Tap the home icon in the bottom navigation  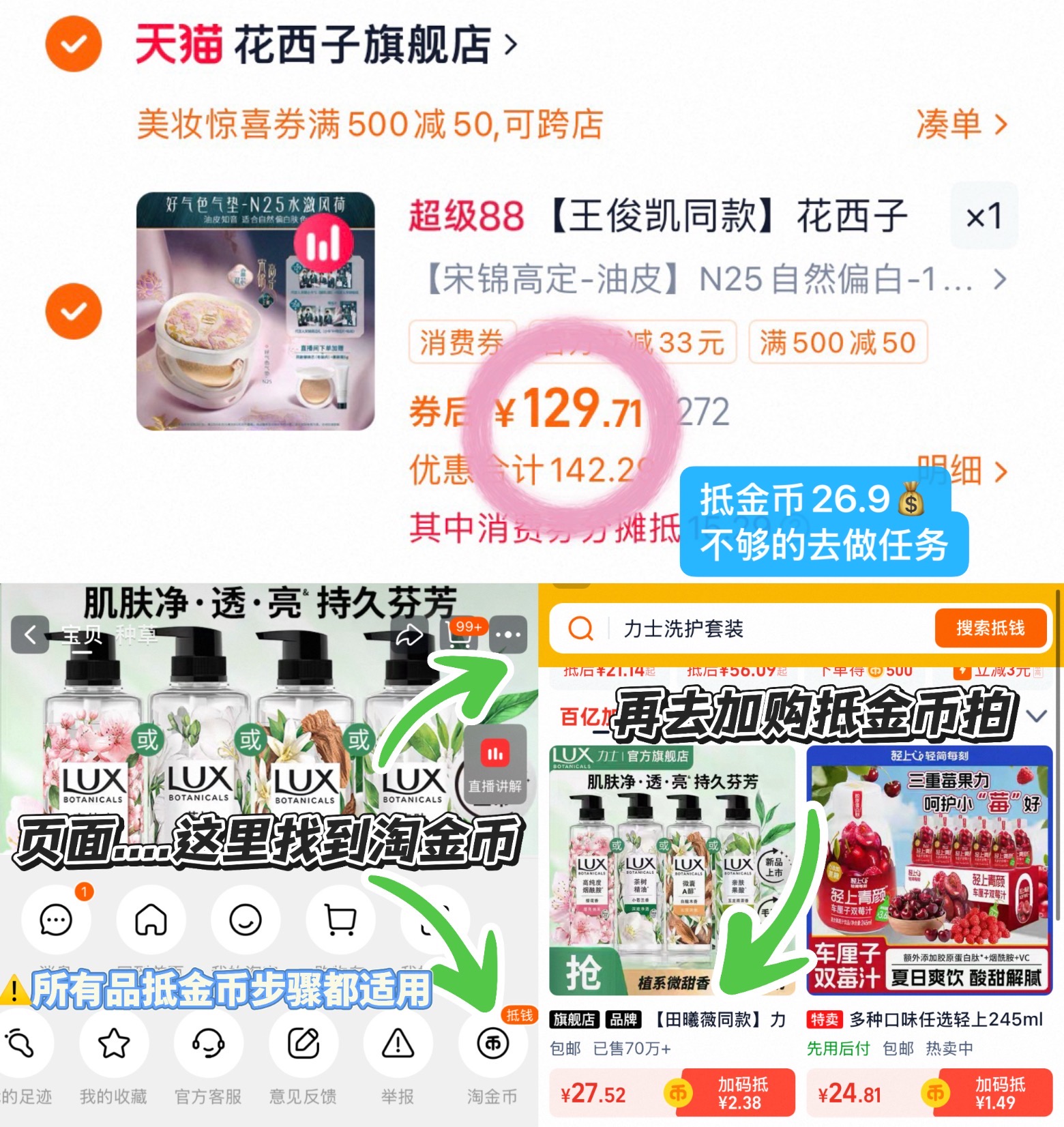150,919
